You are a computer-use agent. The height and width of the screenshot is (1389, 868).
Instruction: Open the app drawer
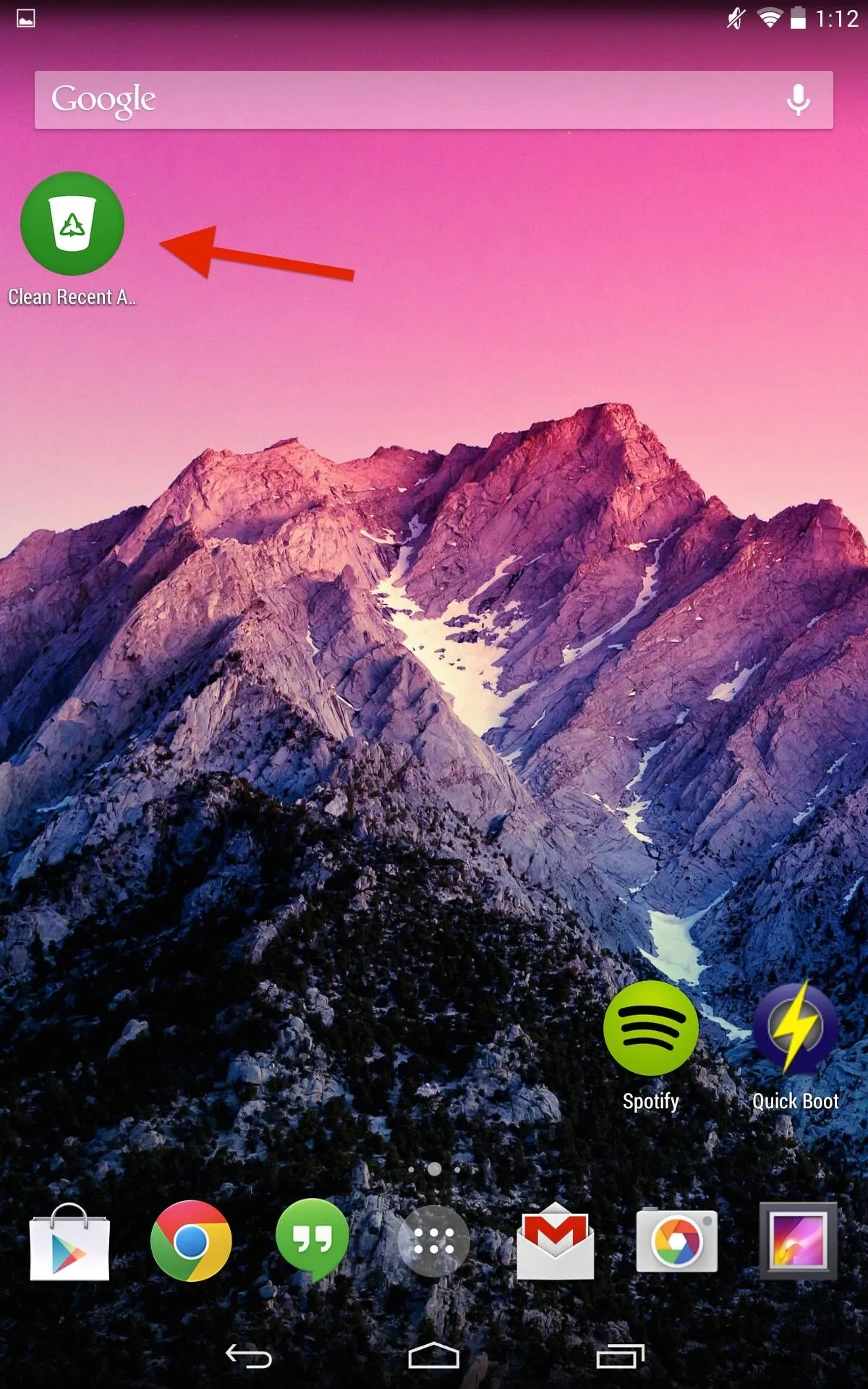tap(434, 1241)
